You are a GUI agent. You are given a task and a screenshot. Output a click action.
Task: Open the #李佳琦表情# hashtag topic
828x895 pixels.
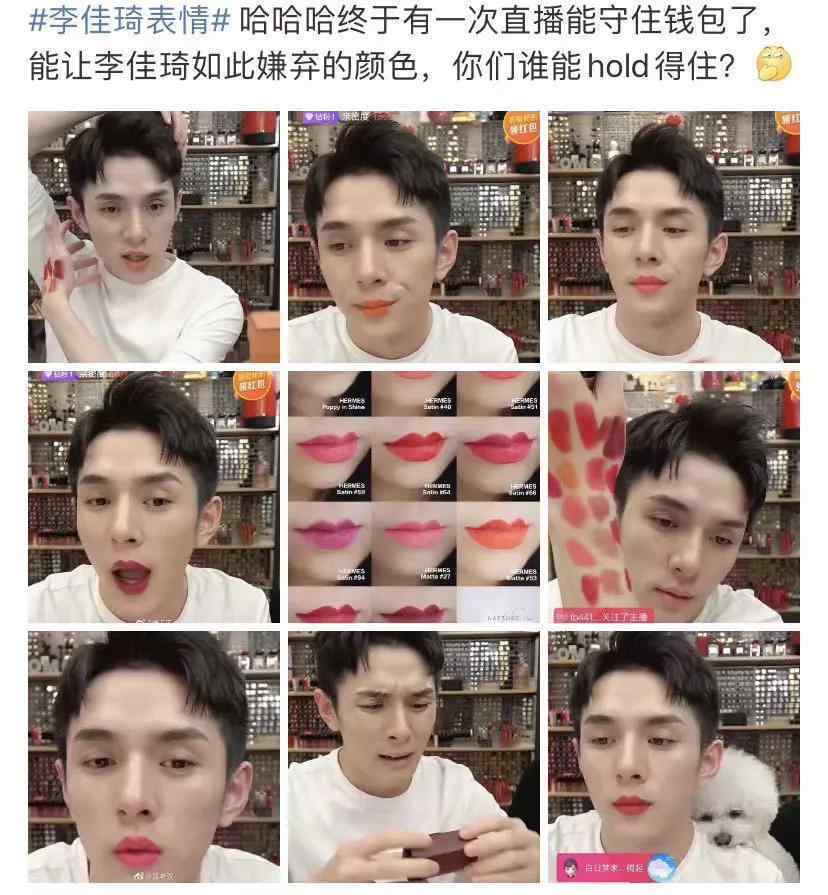(118, 22)
